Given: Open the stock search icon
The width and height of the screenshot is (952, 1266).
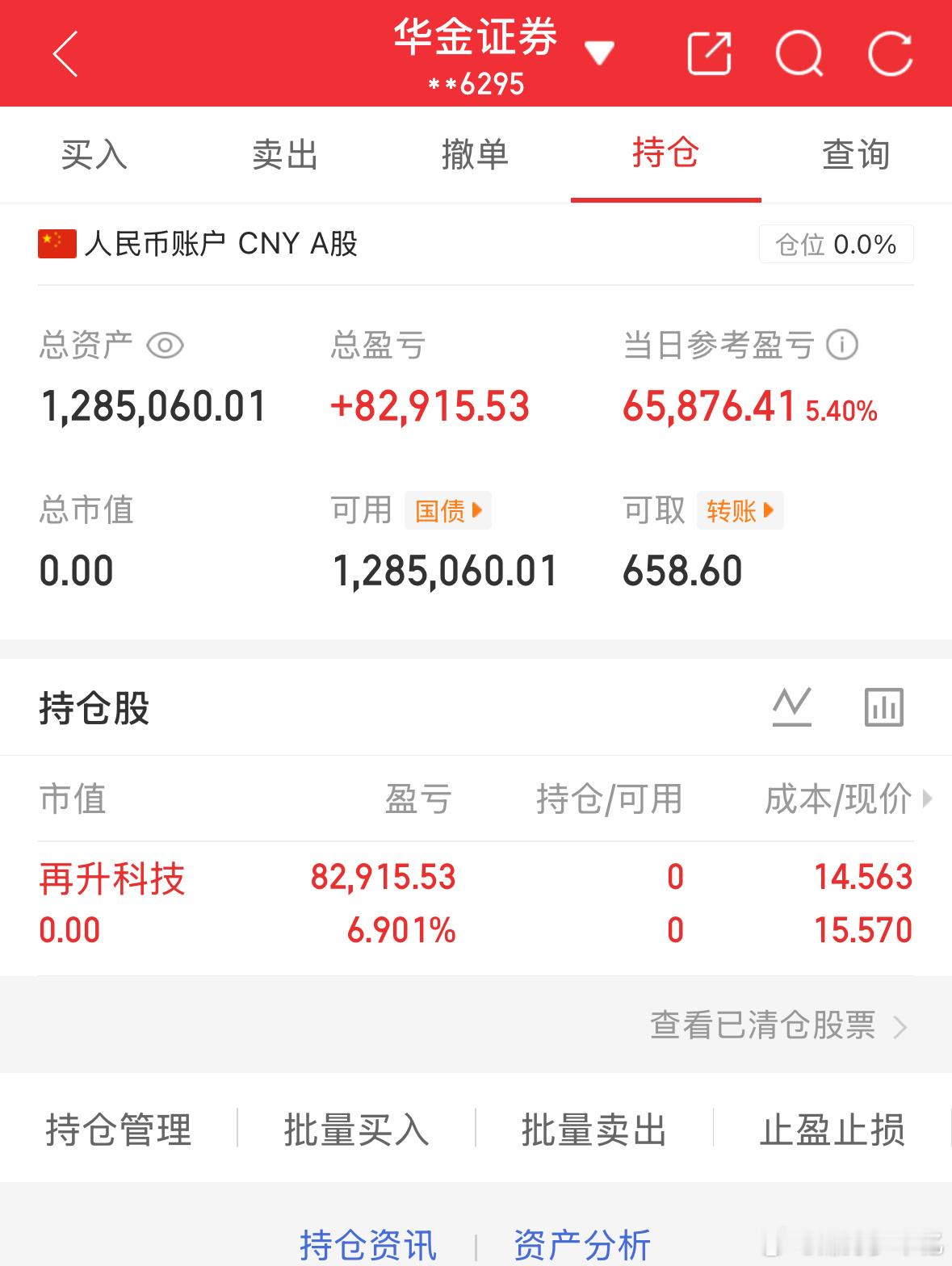Looking at the screenshot, I should coord(800,53).
